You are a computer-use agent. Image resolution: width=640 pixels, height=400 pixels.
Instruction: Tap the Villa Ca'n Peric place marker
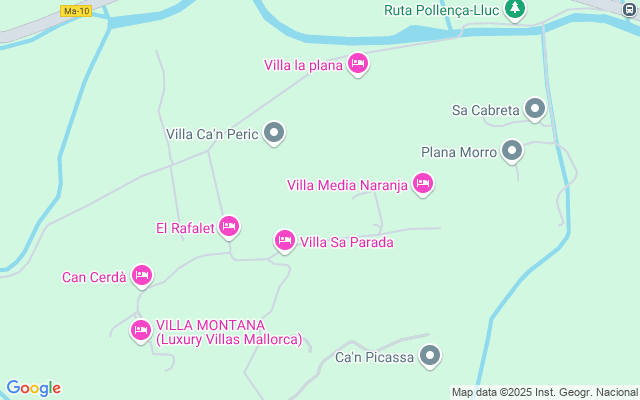click(x=274, y=133)
